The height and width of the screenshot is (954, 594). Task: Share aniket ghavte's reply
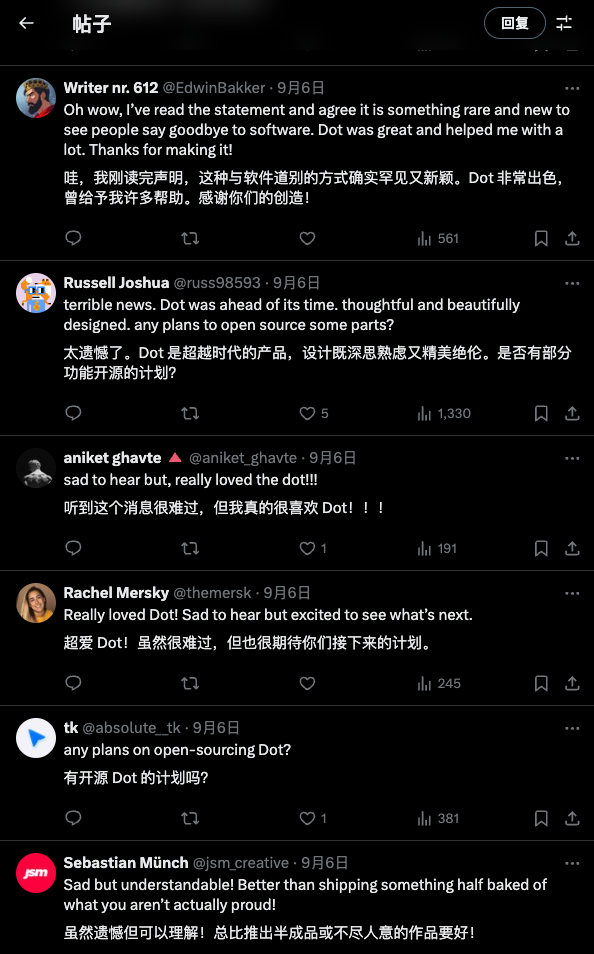click(x=572, y=548)
